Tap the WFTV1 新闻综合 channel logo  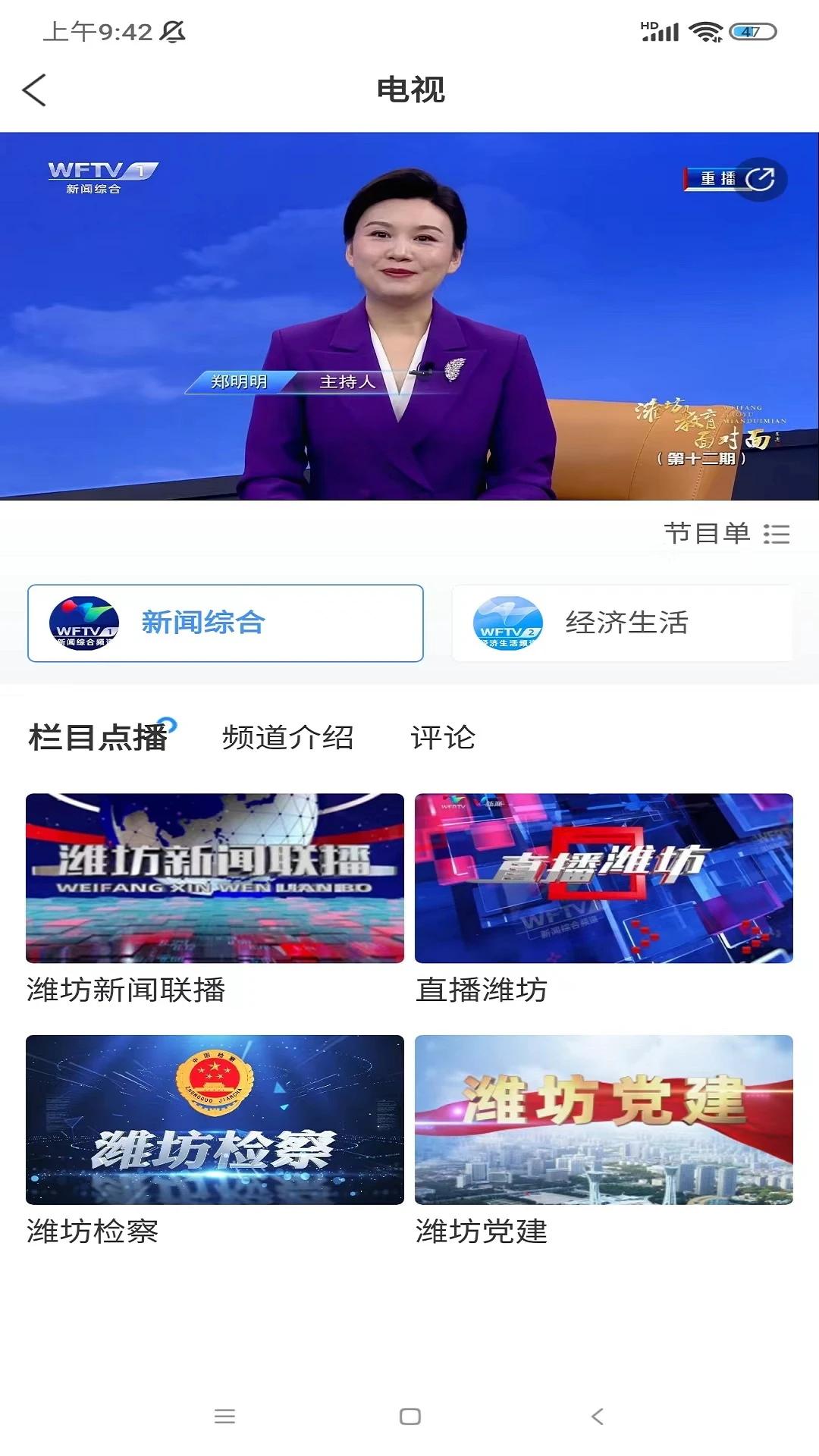(x=86, y=623)
